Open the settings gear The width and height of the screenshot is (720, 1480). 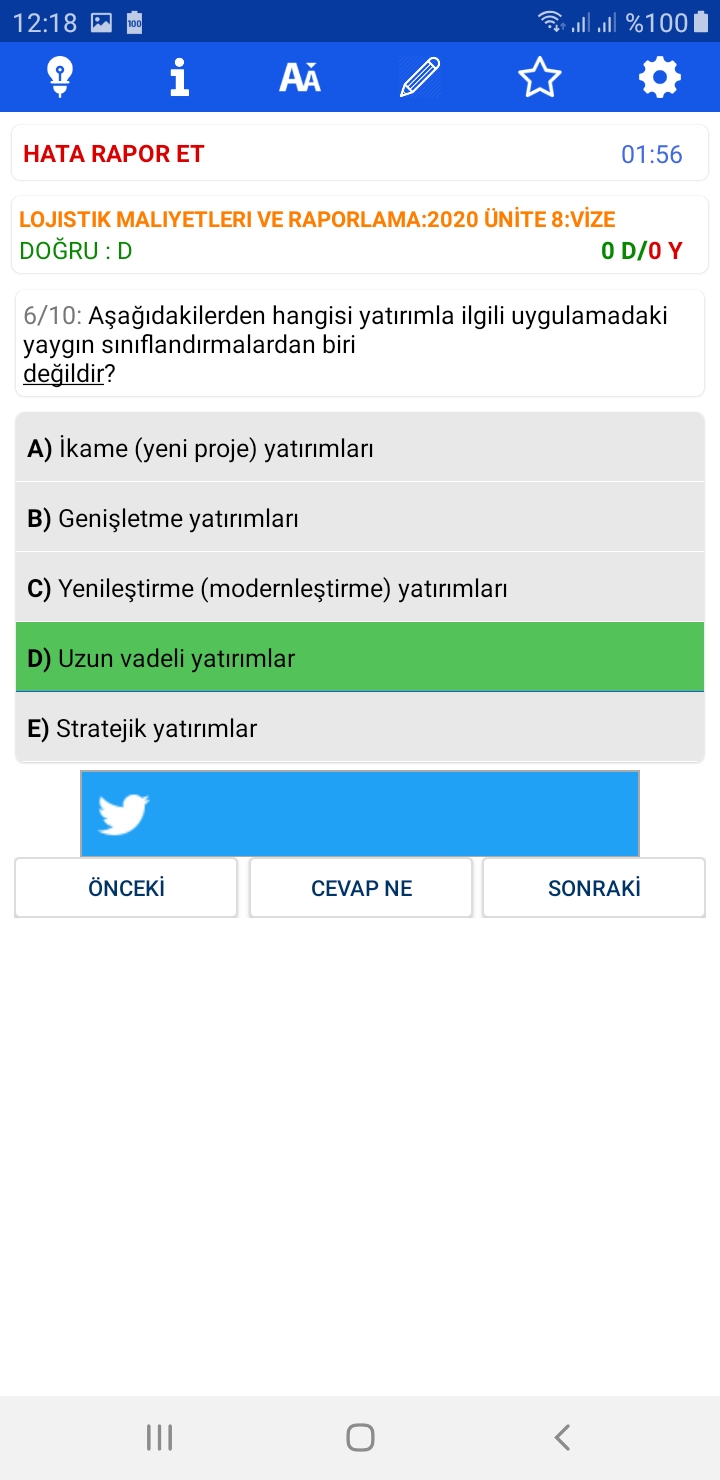pyautogui.click(x=660, y=77)
